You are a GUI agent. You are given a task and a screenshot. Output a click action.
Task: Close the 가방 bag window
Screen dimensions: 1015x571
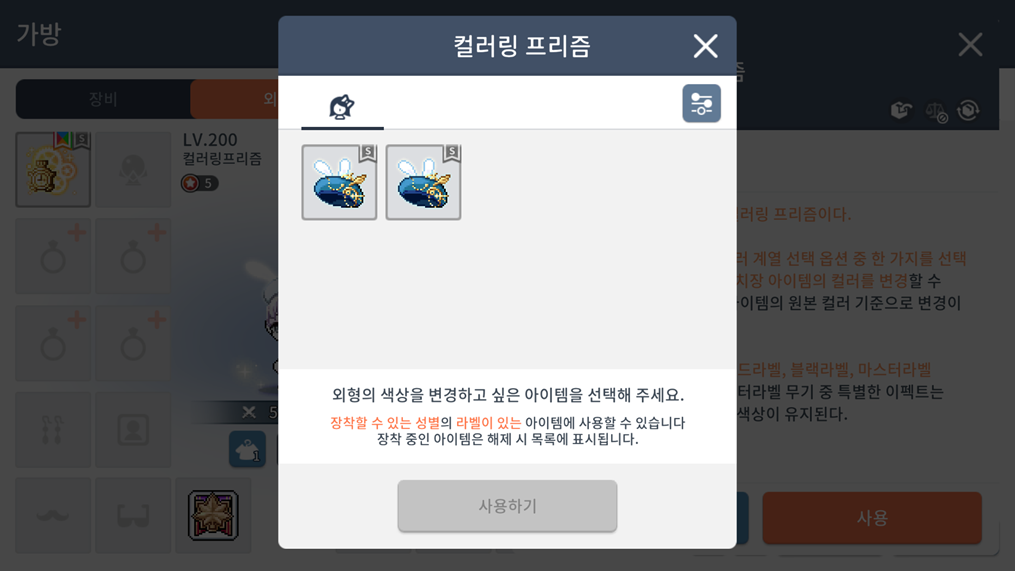pyautogui.click(x=970, y=45)
